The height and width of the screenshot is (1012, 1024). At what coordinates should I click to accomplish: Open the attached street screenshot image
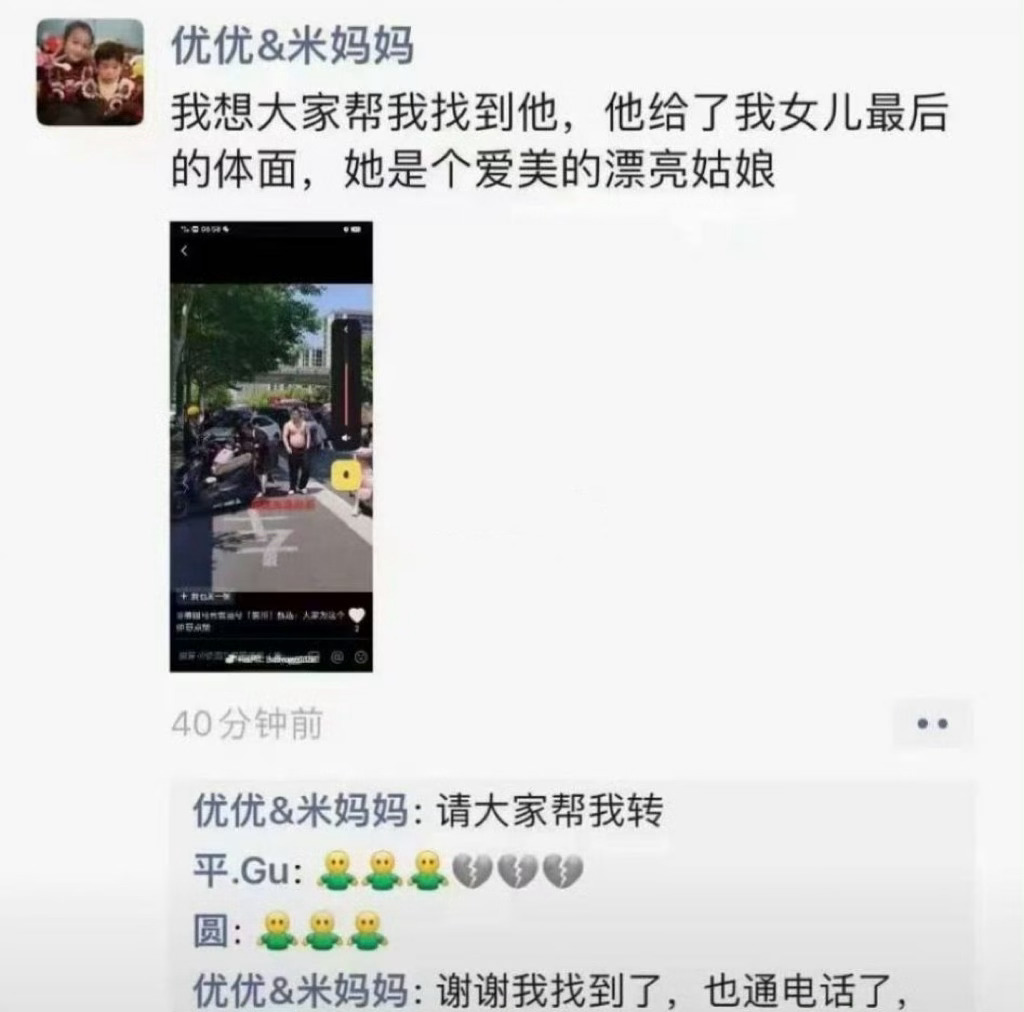(x=271, y=446)
